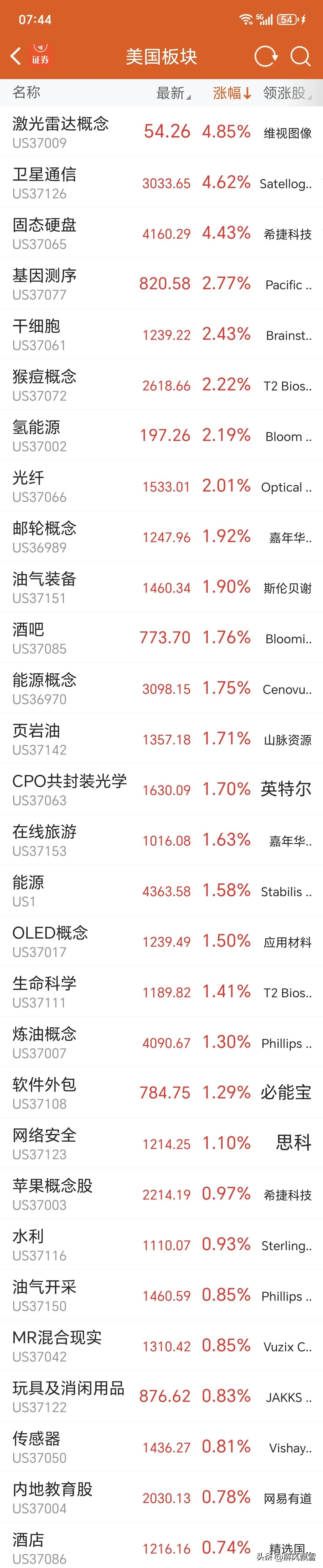The width and height of the screenshot is (323, 1568).
Task: Open the search icon
Action: click(x=300, y=56)
